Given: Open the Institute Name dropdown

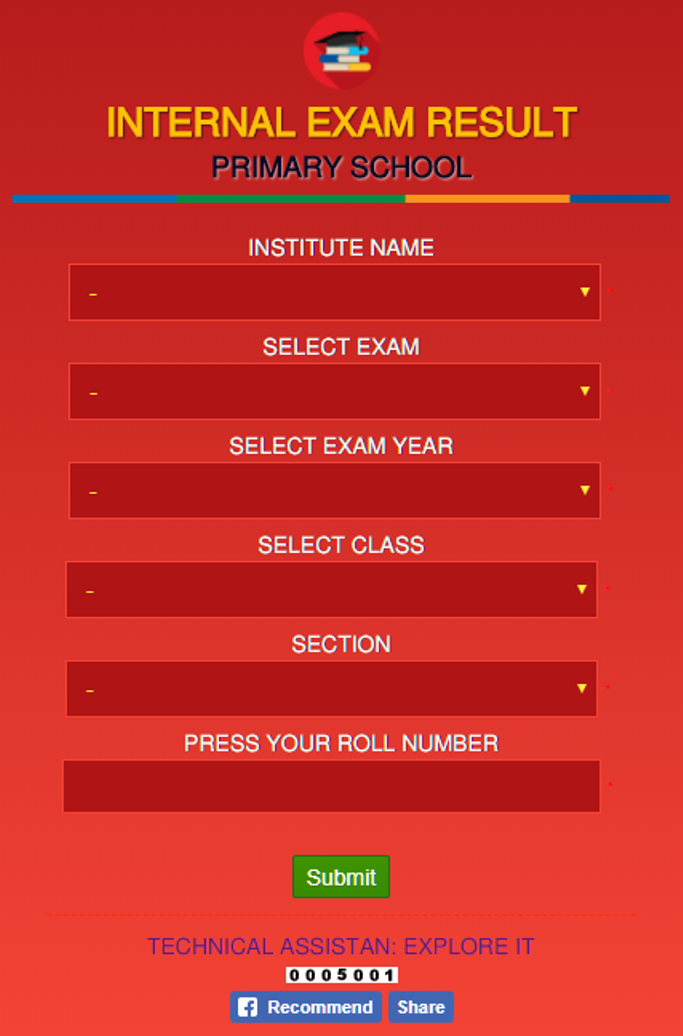Looking at the screenshot, I should 334,292.
